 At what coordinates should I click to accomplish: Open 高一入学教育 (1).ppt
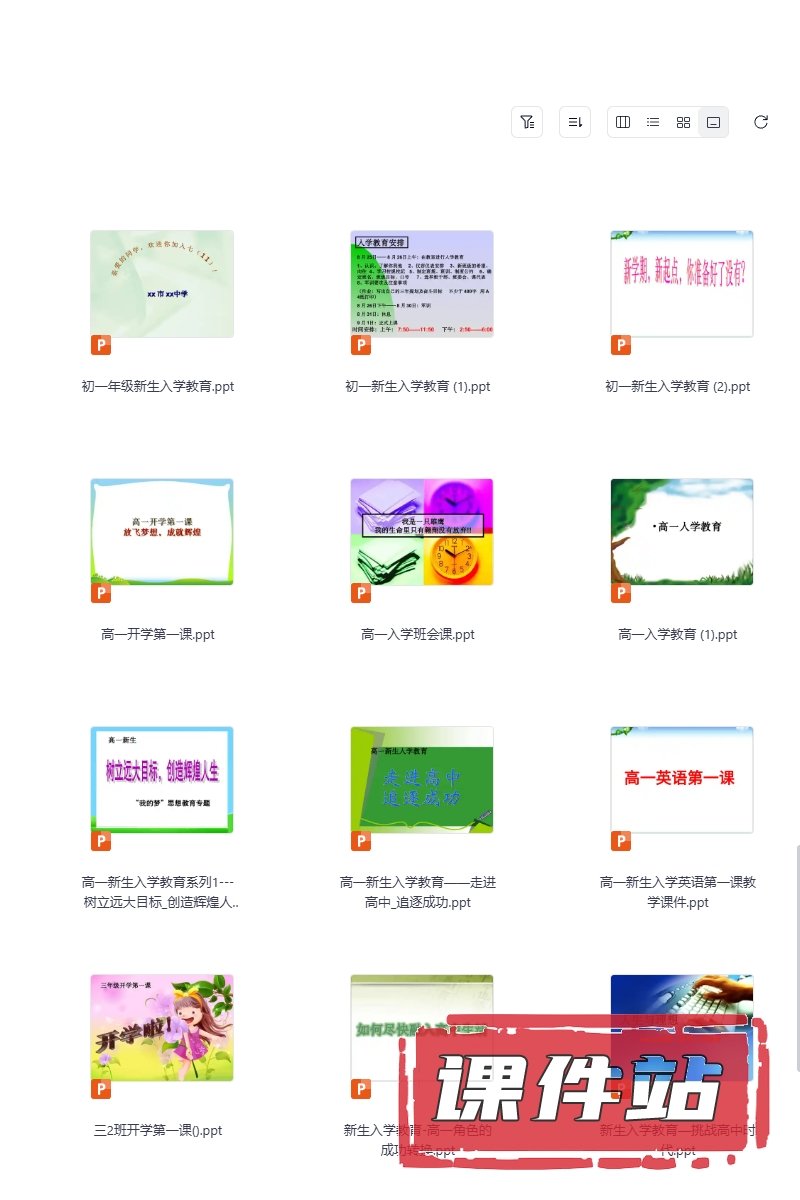tap(682, 532)
